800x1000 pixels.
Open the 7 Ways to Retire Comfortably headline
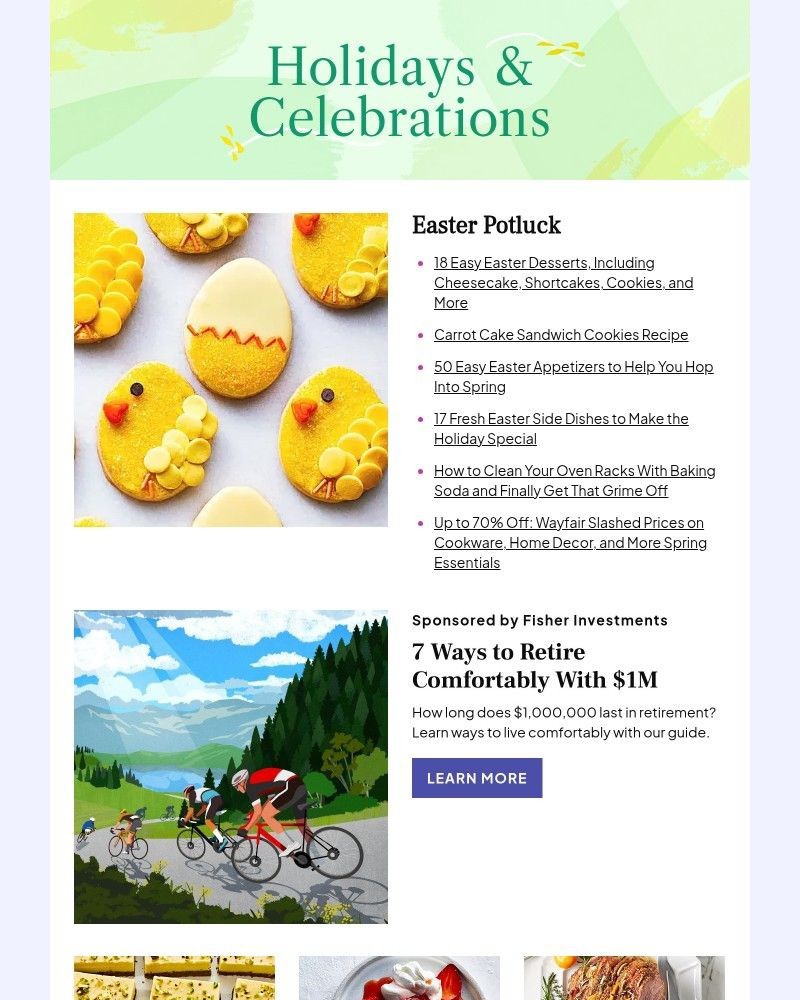click(x=534, y=665)
